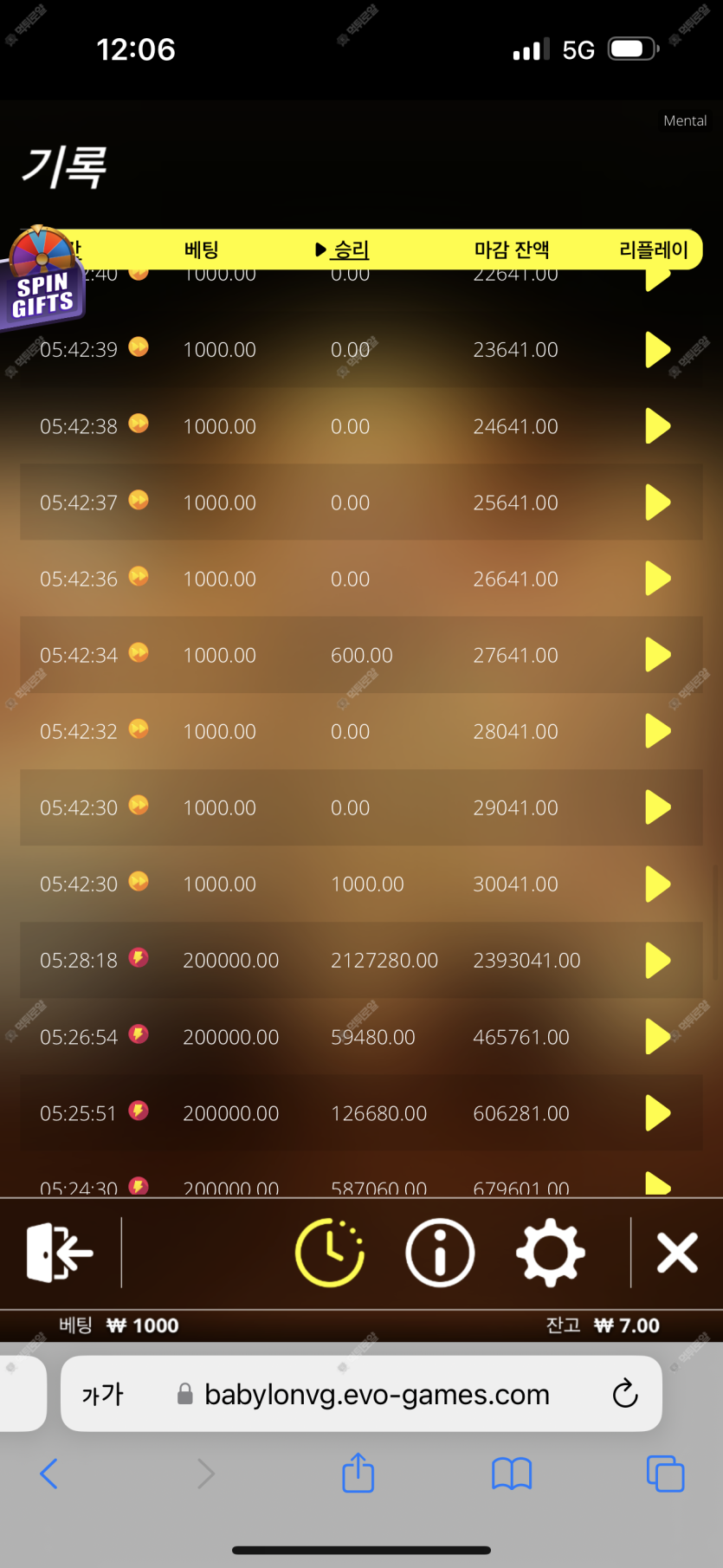Screen dimensions: 723x1568
Task: Open the Spin Gifts wheel
Action: (43, 277)
